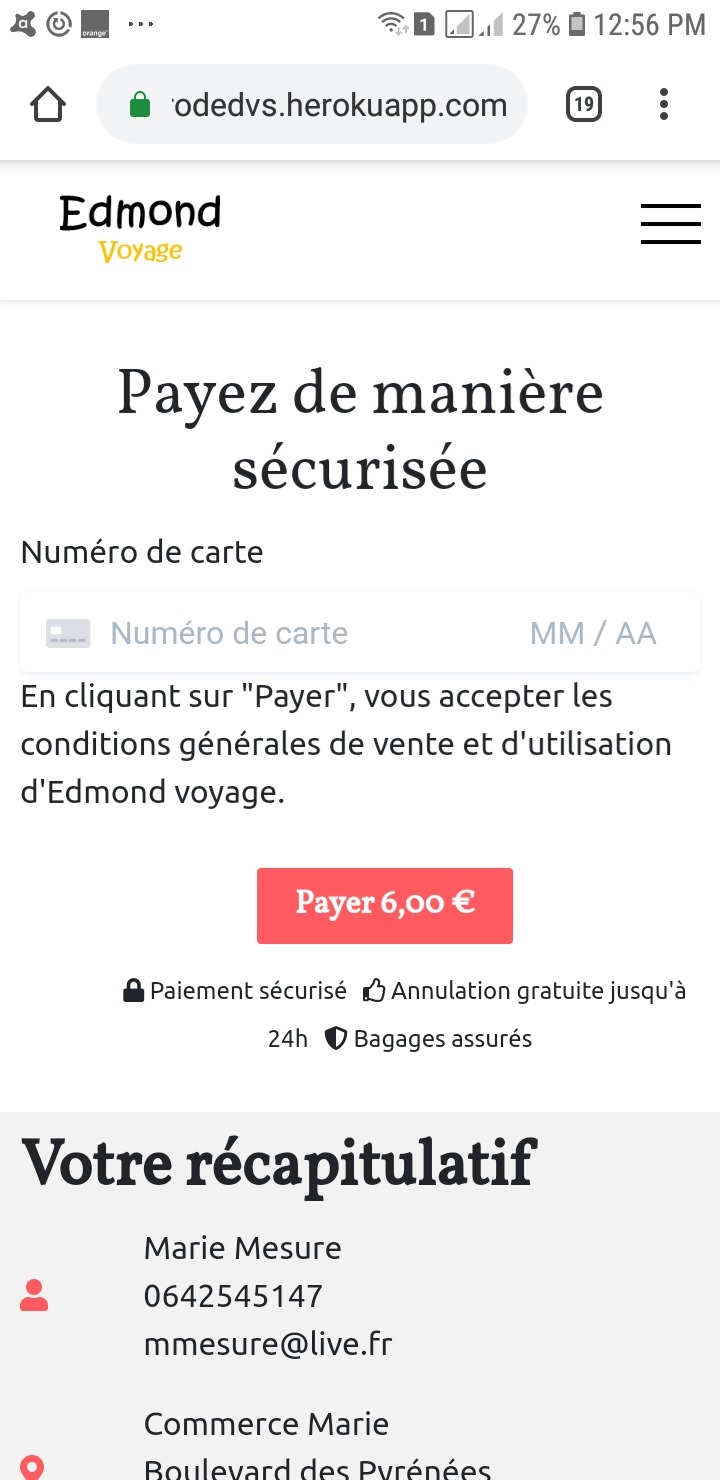Open the Edmond Voyage home logo
720x1480 pixels.
pyautogui.click(x=140, y=228)
